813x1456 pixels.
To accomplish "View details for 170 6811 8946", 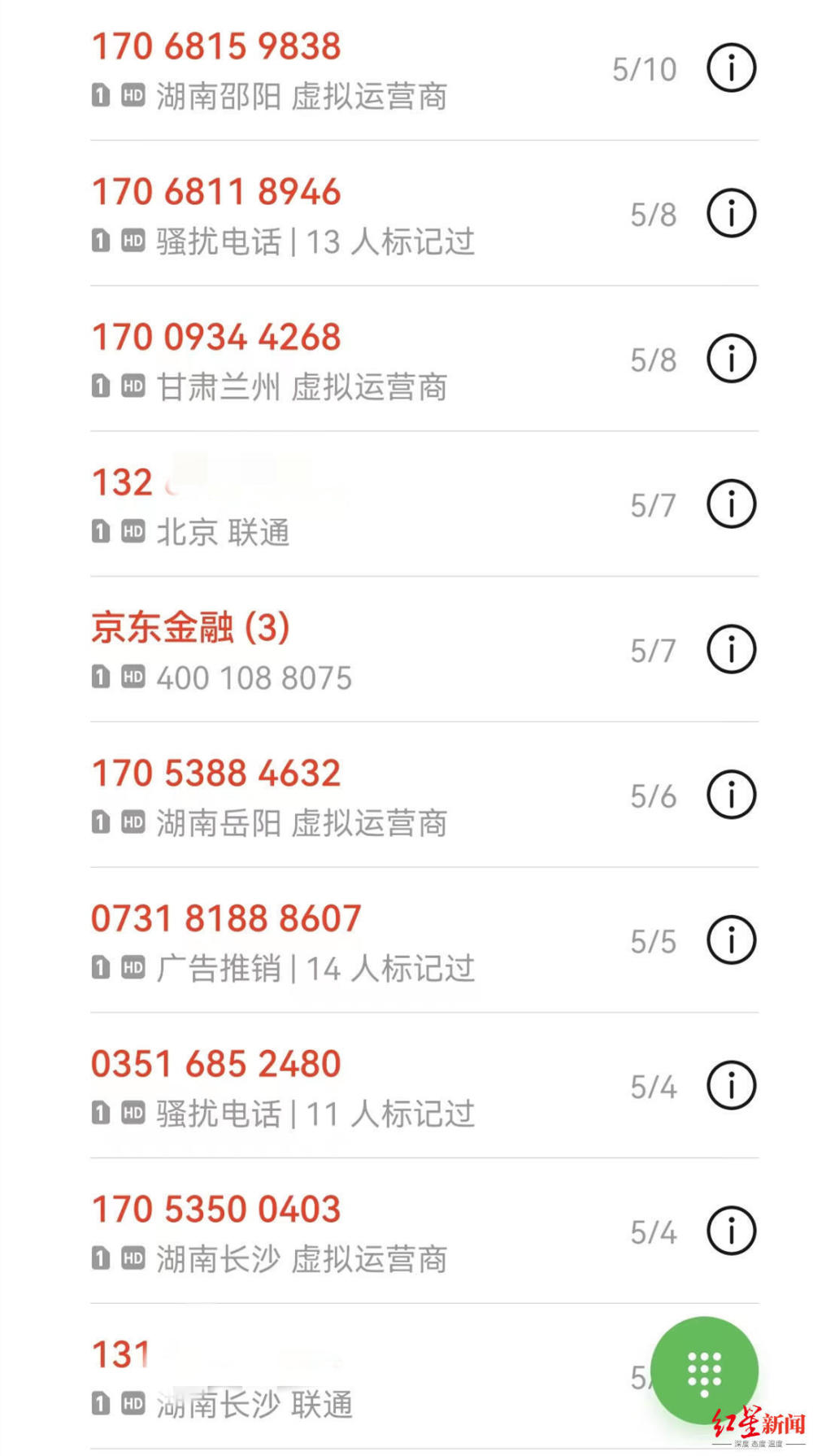I will click(x=731, y=213).
